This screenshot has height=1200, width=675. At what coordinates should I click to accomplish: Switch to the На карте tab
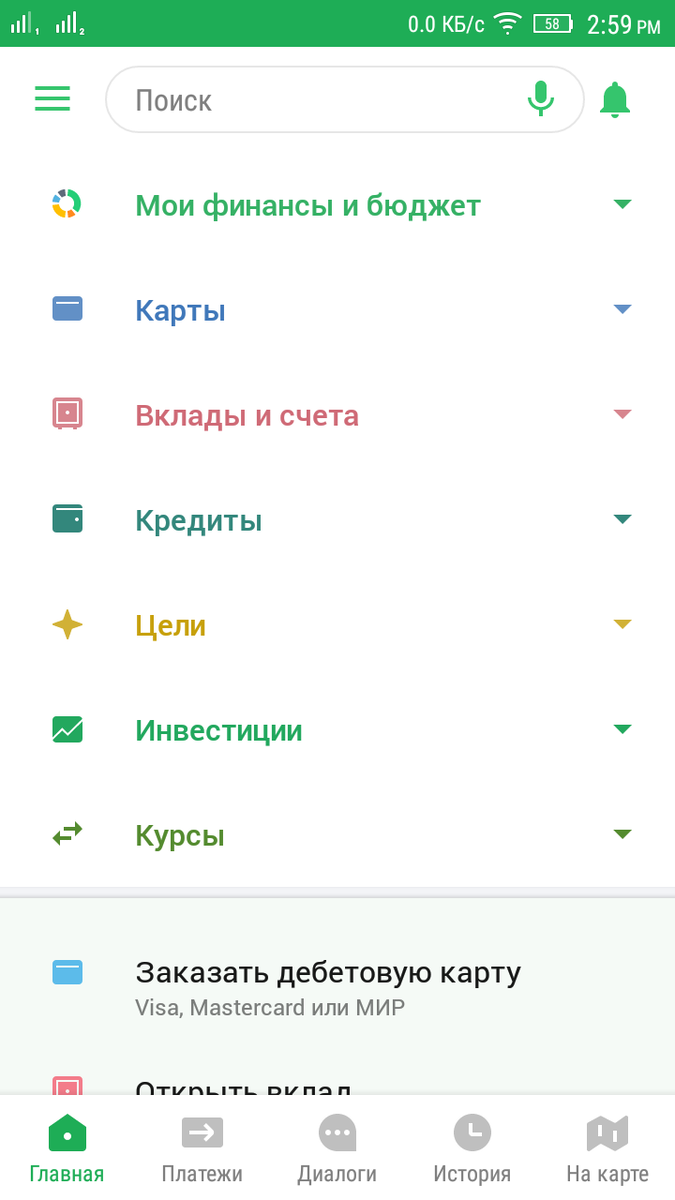[607, 1148]
